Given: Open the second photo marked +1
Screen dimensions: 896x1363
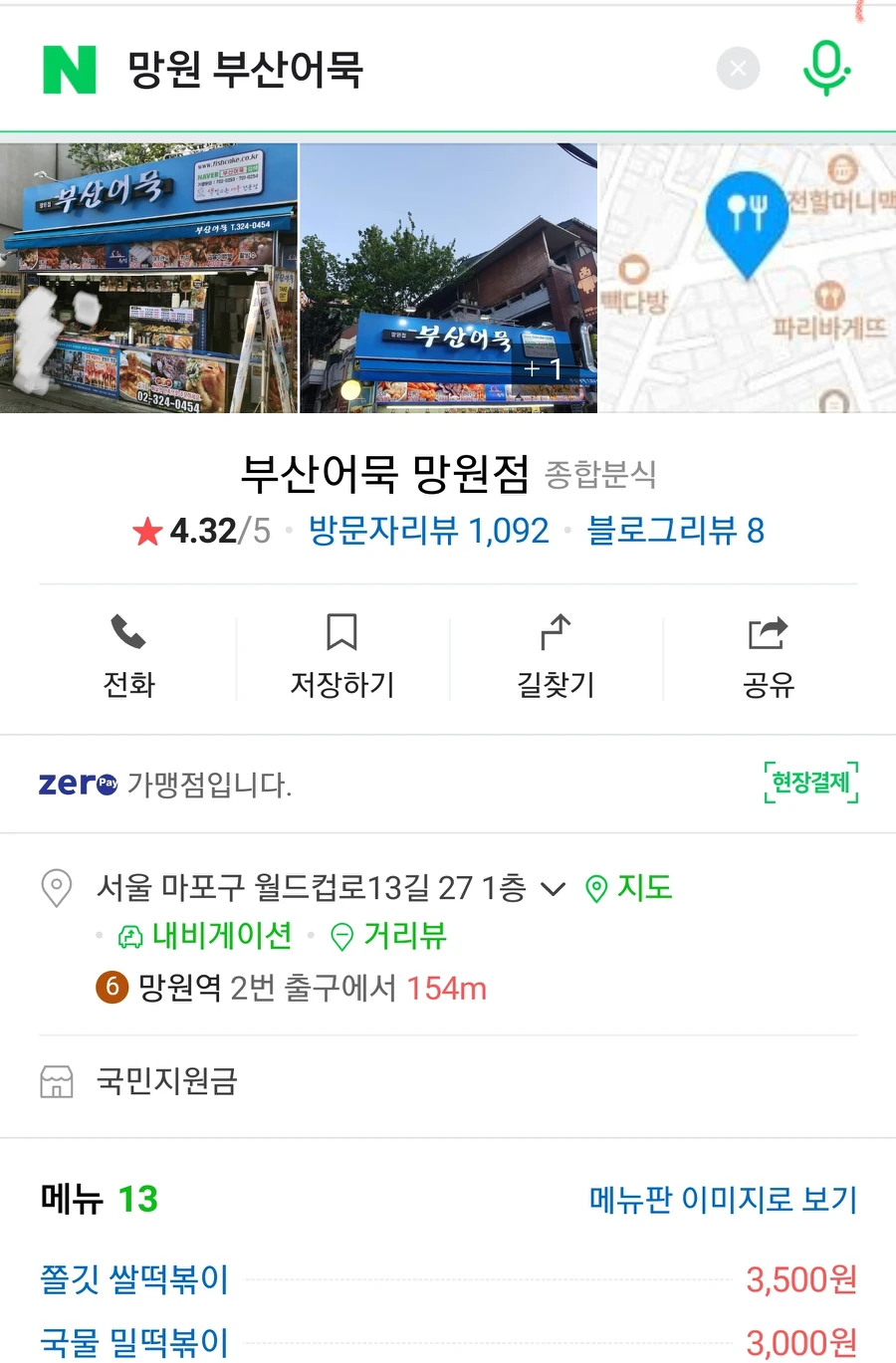Looking at the screenshot, I should pyautogui.click(x=448, y=279).
